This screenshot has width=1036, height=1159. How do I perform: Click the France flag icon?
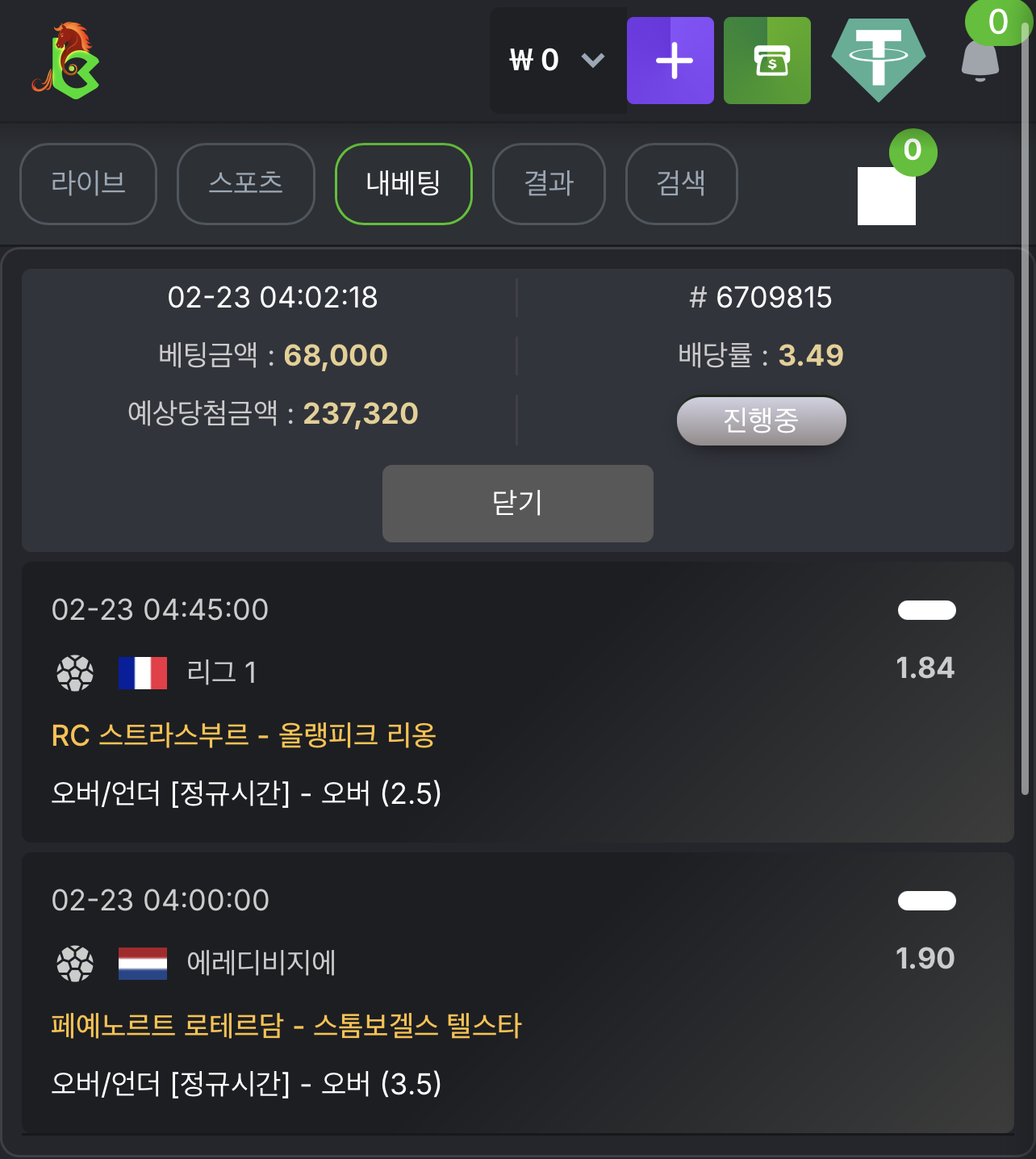tap(143, 672)
